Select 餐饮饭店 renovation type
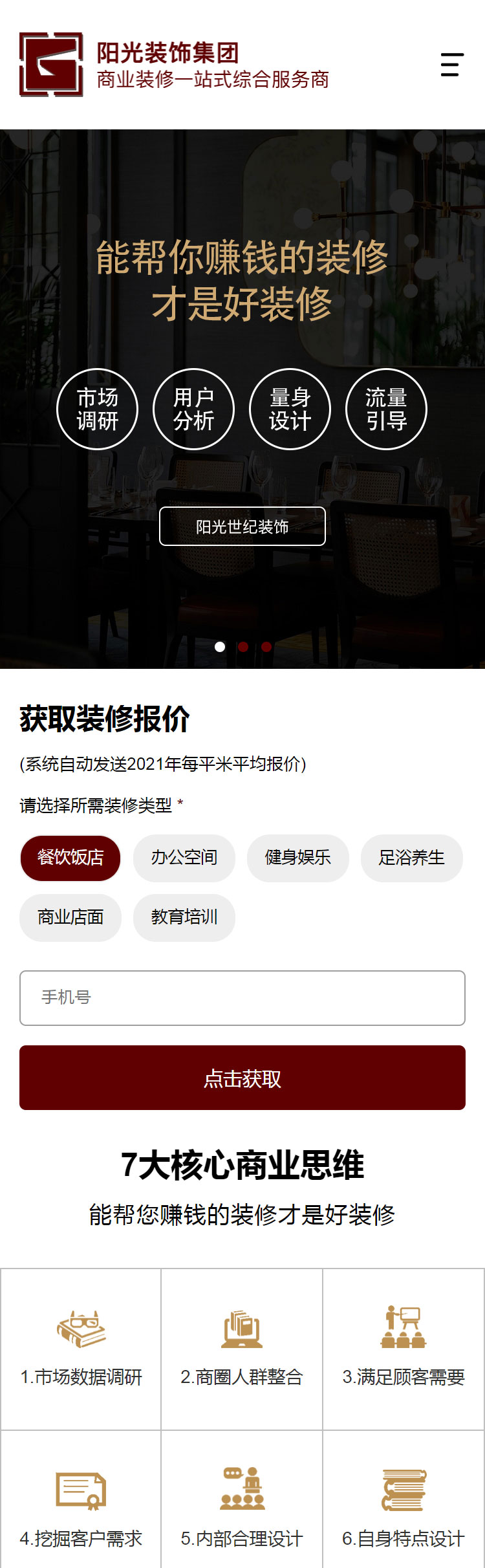485x1568 pixels. coord(70,858)
